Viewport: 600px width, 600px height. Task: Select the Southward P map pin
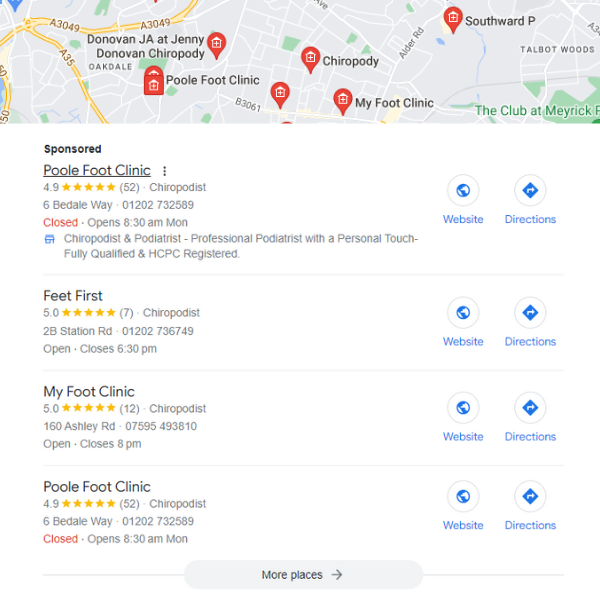(x=453, y=19)
